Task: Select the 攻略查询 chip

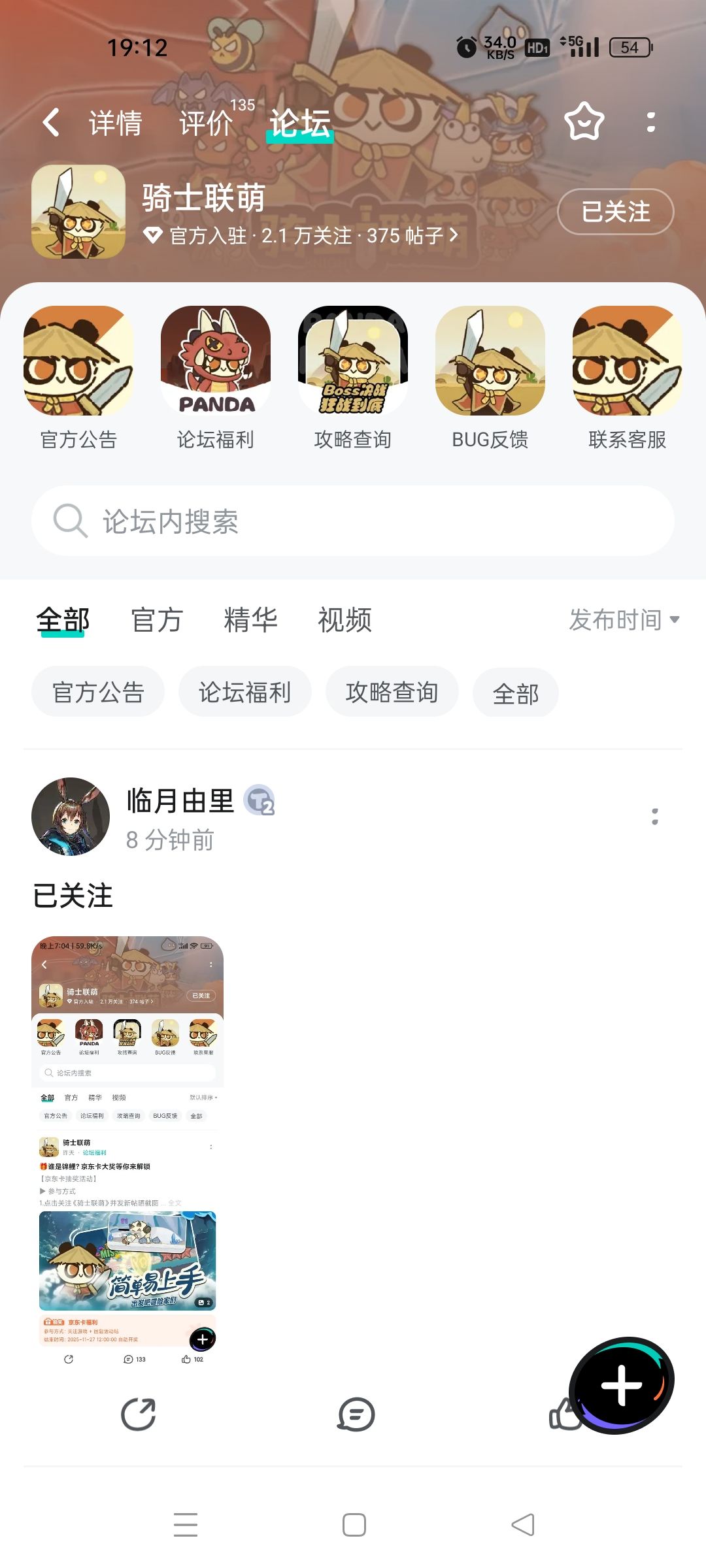Action: (x=392, y=692)
